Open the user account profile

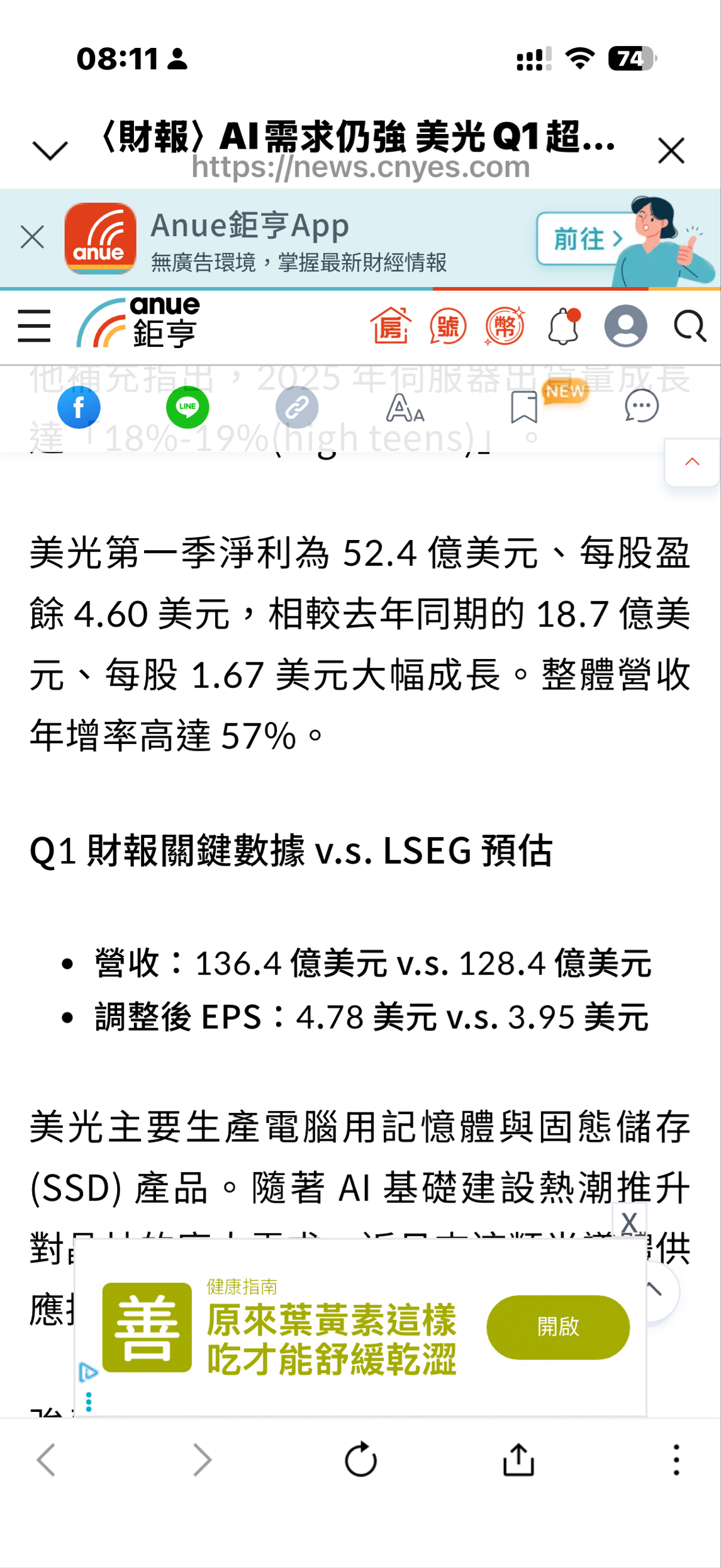pos(625,325)
